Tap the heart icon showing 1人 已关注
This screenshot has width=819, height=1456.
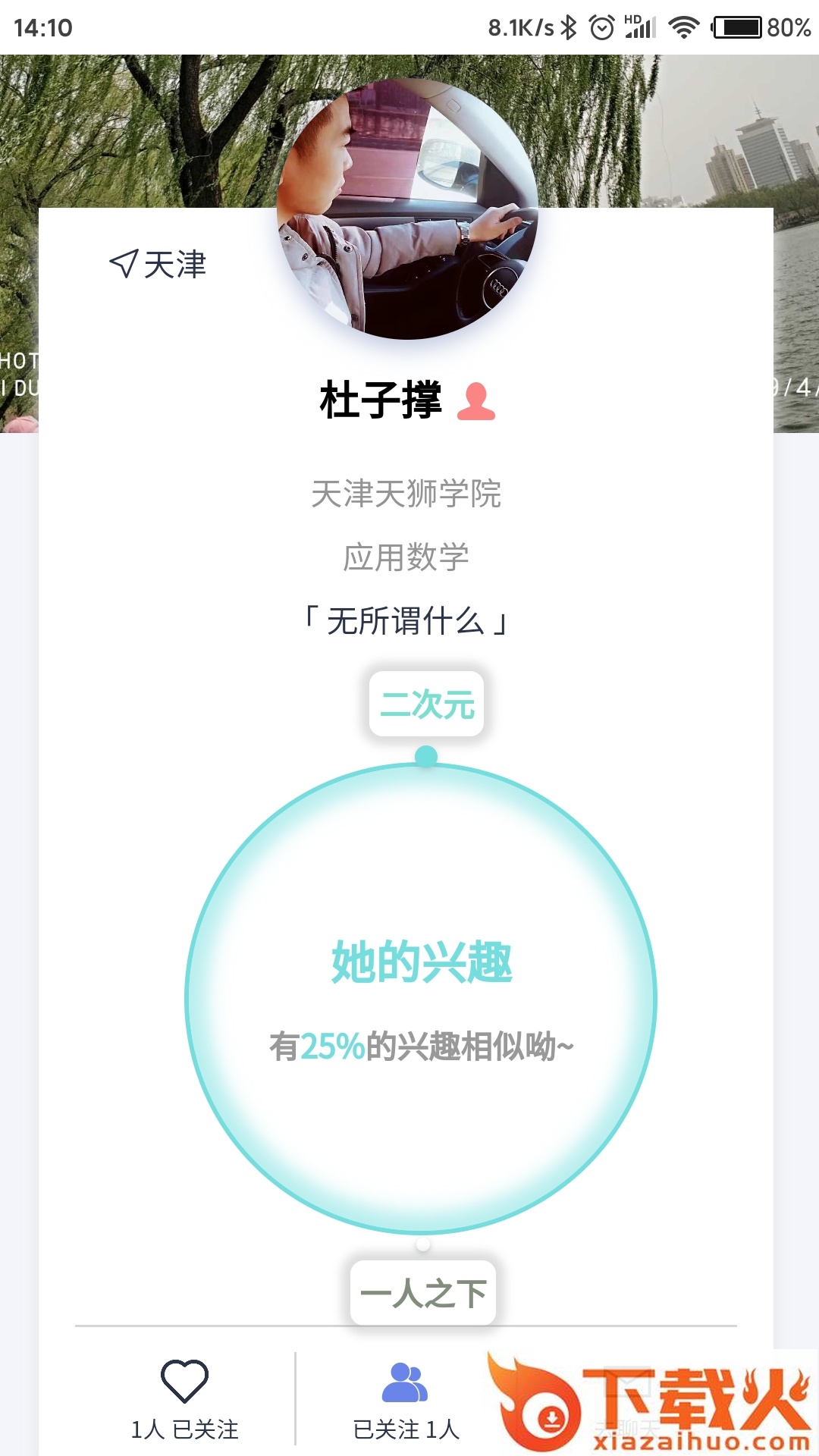[x=184, y=1382]
